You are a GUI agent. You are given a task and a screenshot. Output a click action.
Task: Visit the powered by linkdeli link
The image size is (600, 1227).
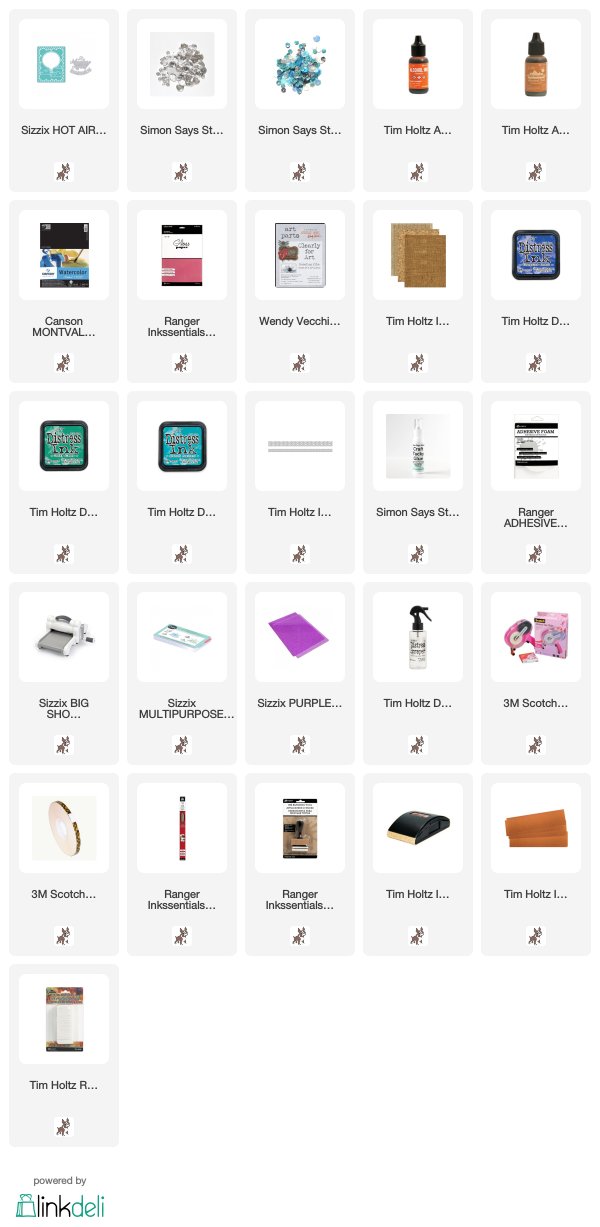coord(60,1198)
